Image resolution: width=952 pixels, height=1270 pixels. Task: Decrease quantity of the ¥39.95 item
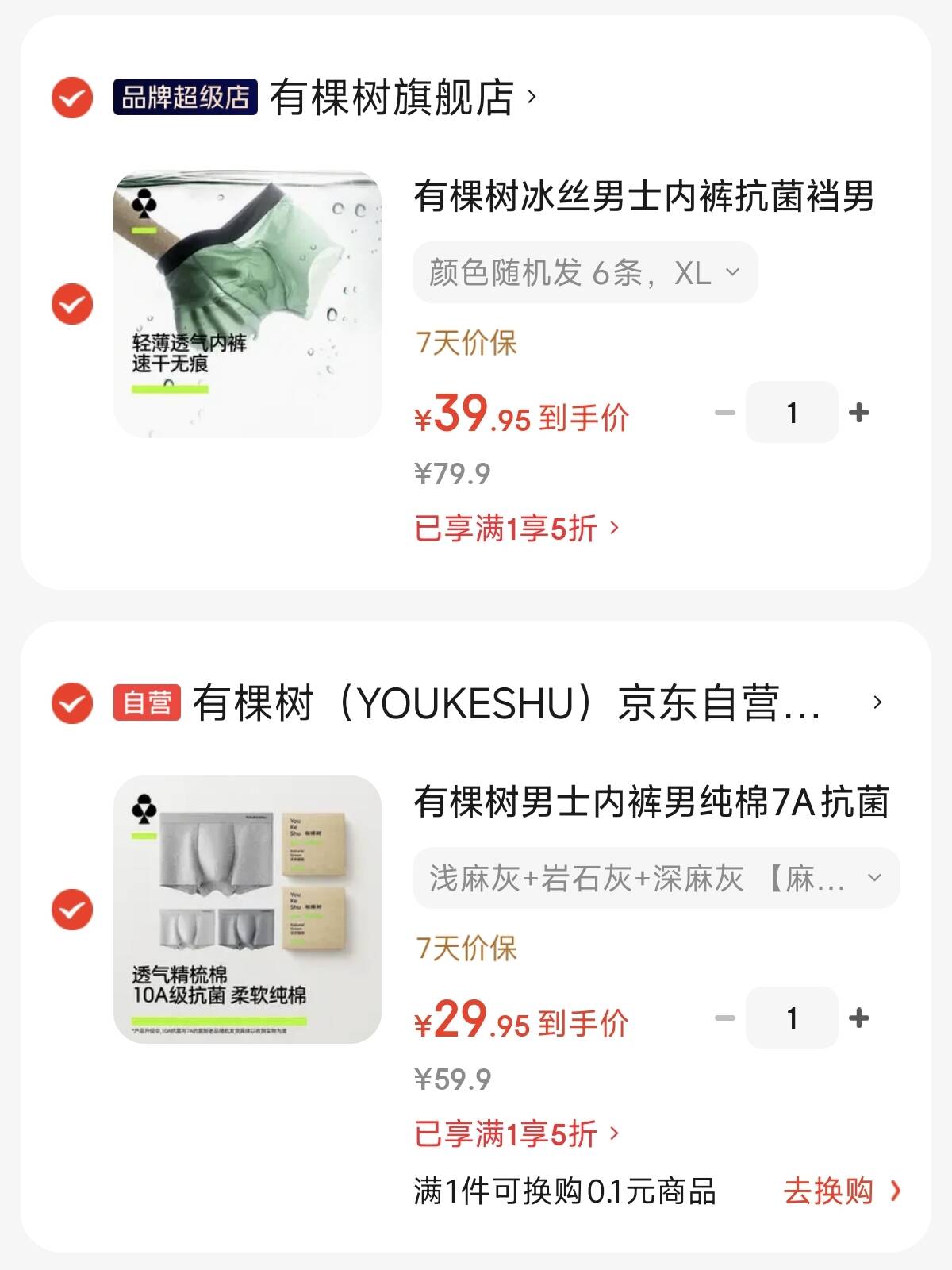click(x=725, y=413)
